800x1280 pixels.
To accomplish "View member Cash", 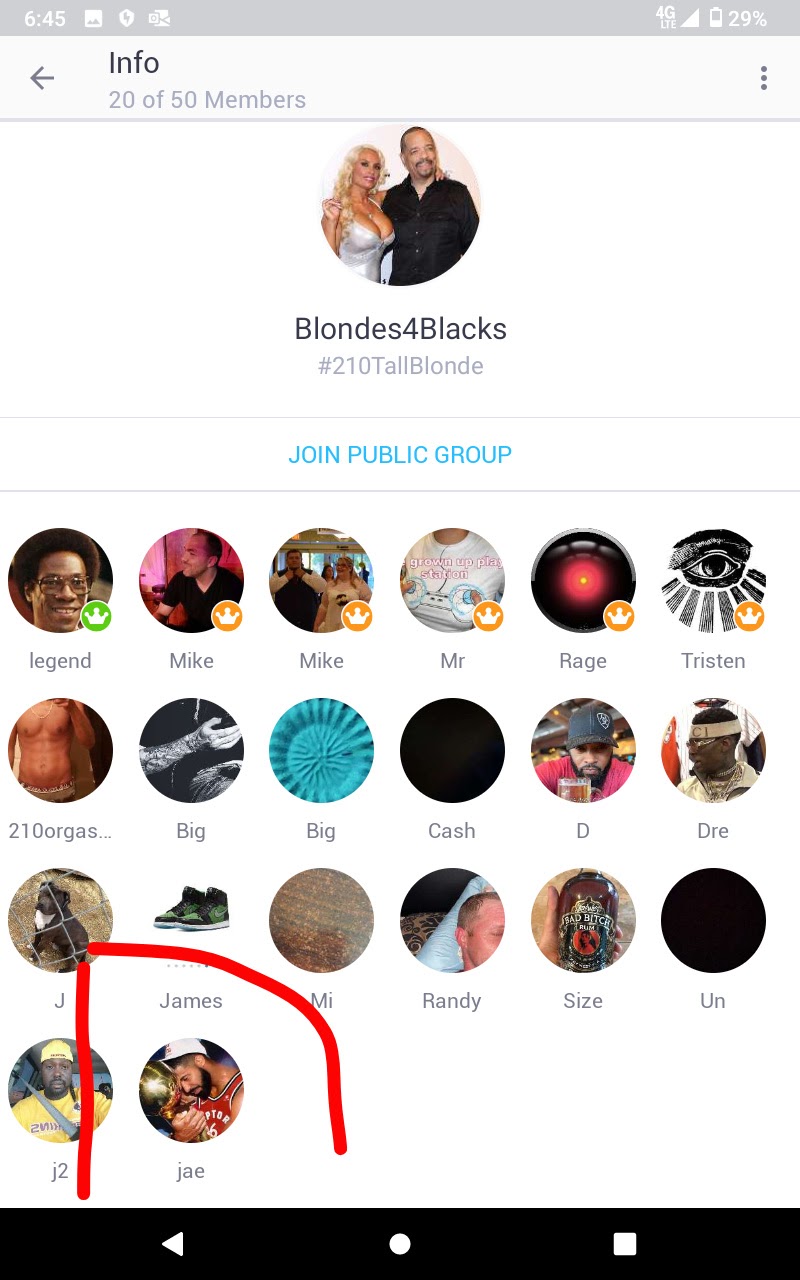I will pos(452,751).
